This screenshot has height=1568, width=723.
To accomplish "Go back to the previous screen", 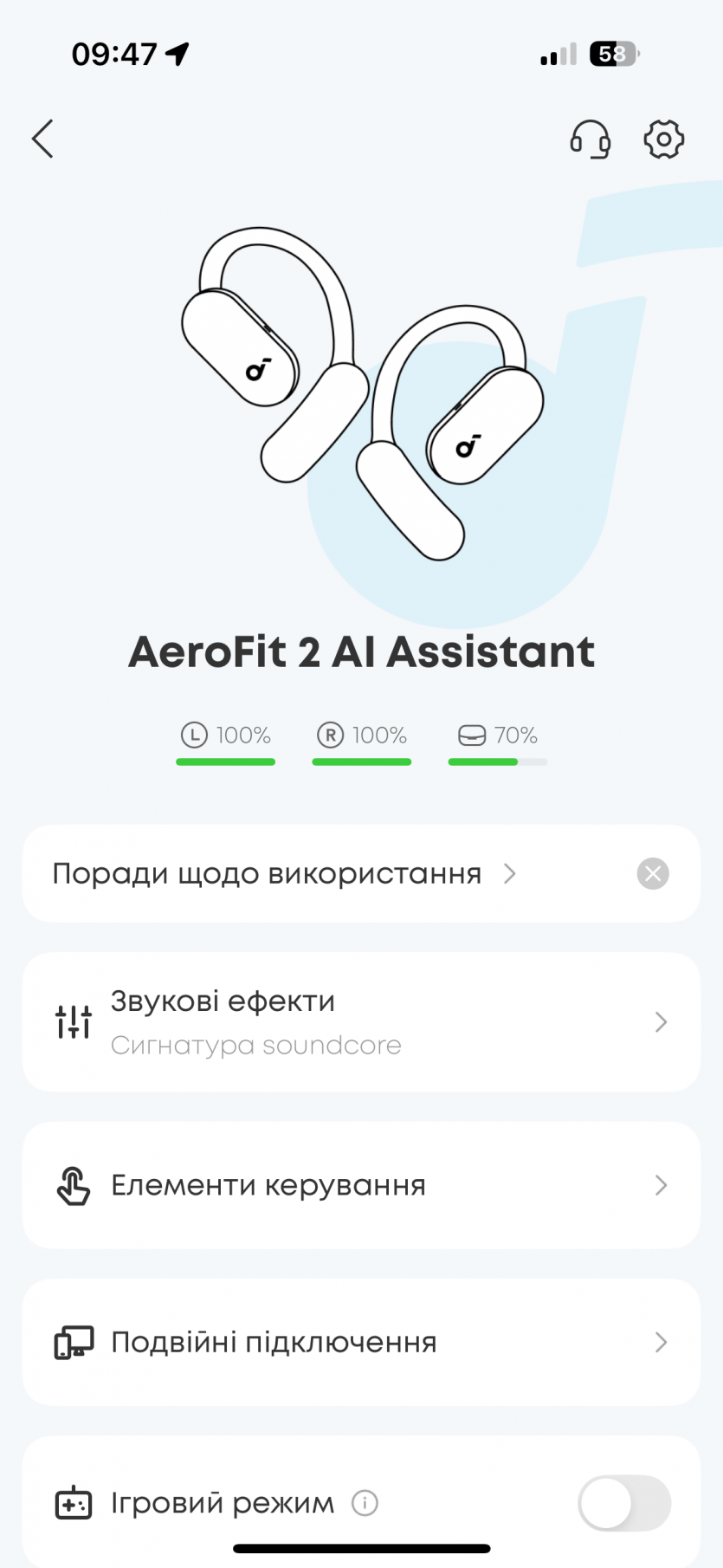I will [x=42, y=139].
